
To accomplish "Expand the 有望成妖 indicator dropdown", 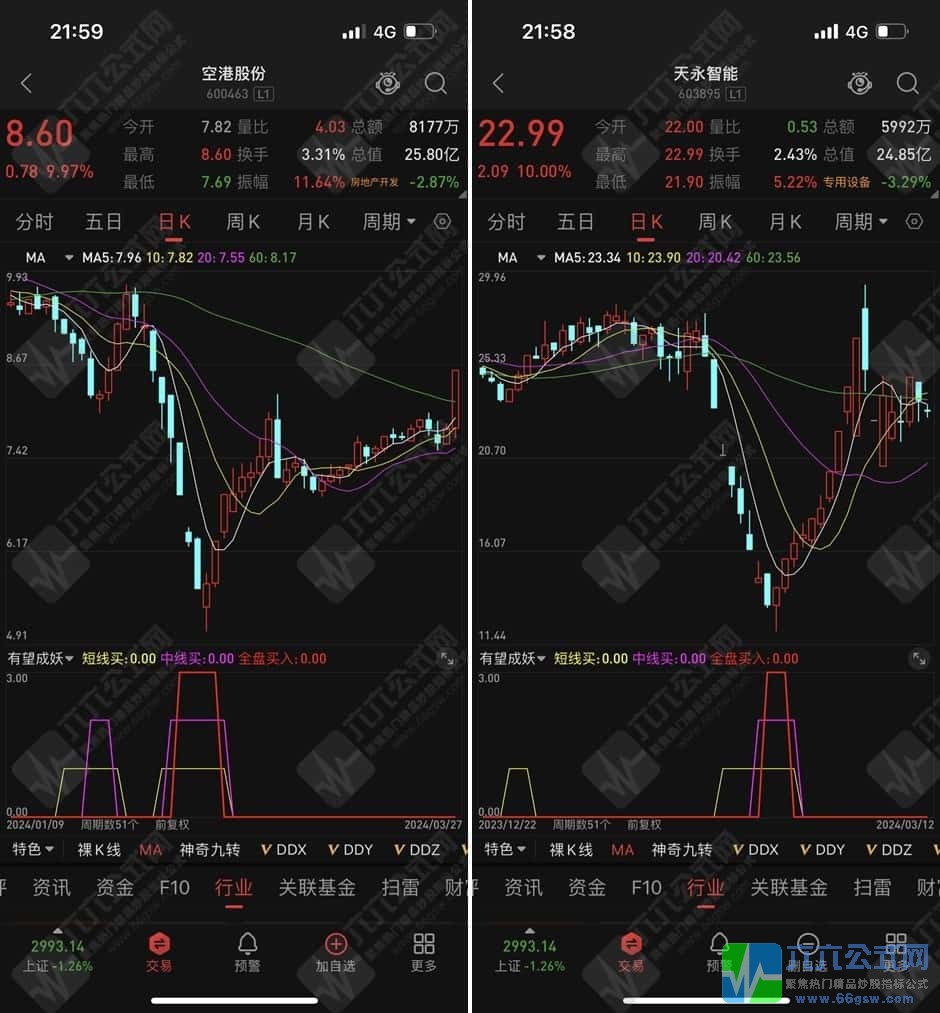I will tap(38, 659).
